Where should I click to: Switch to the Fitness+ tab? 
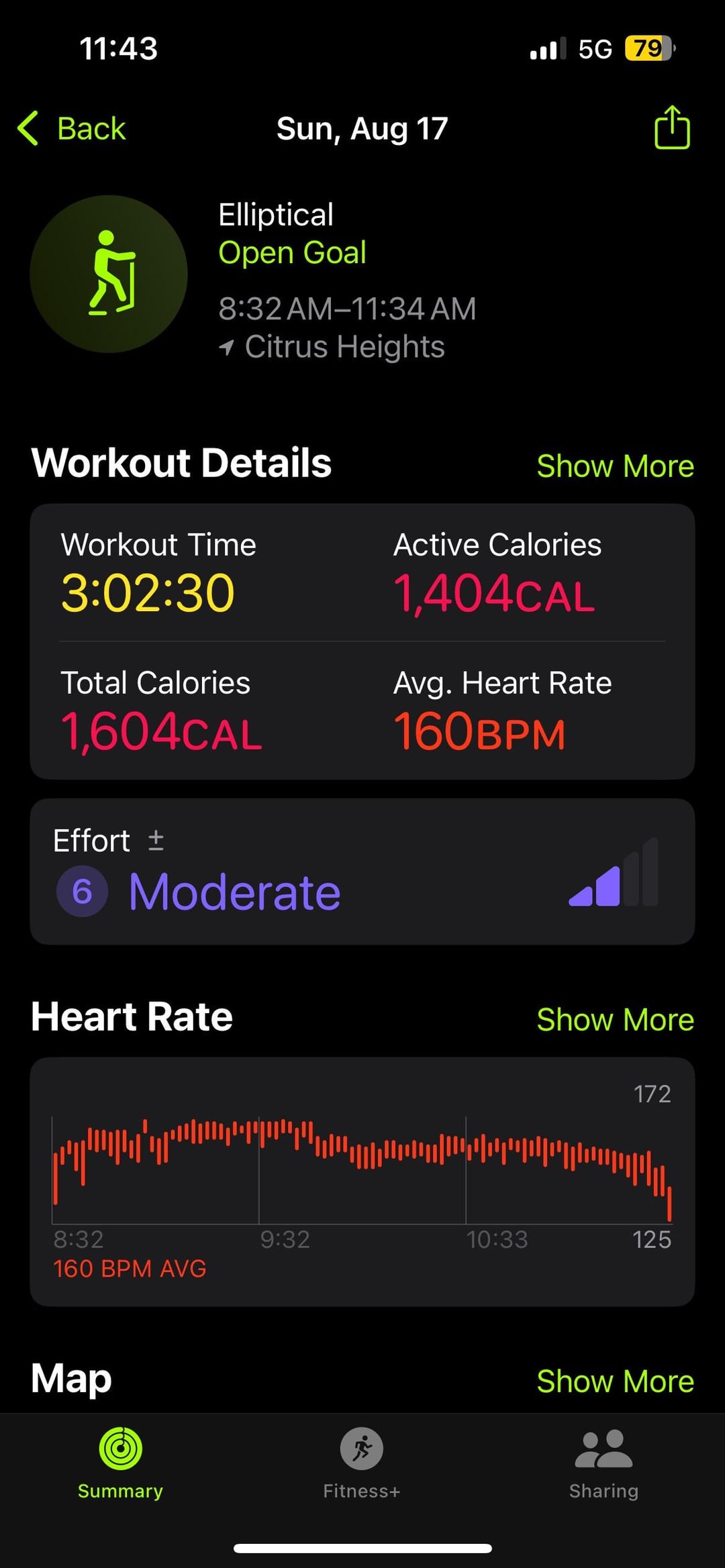[x=362, y=1463]
